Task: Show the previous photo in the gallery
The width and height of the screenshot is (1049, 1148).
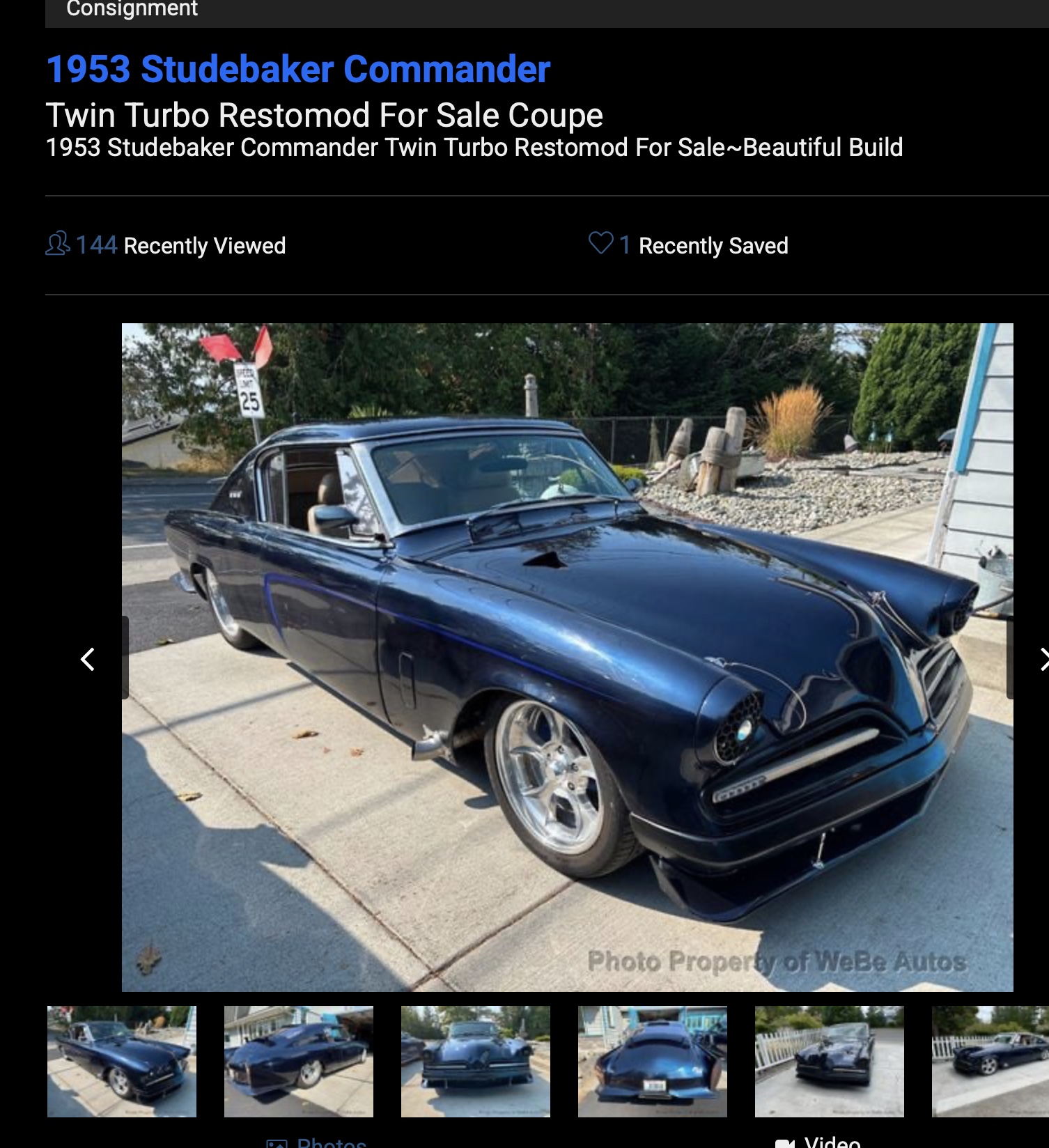Action: [x=88, y=659]
